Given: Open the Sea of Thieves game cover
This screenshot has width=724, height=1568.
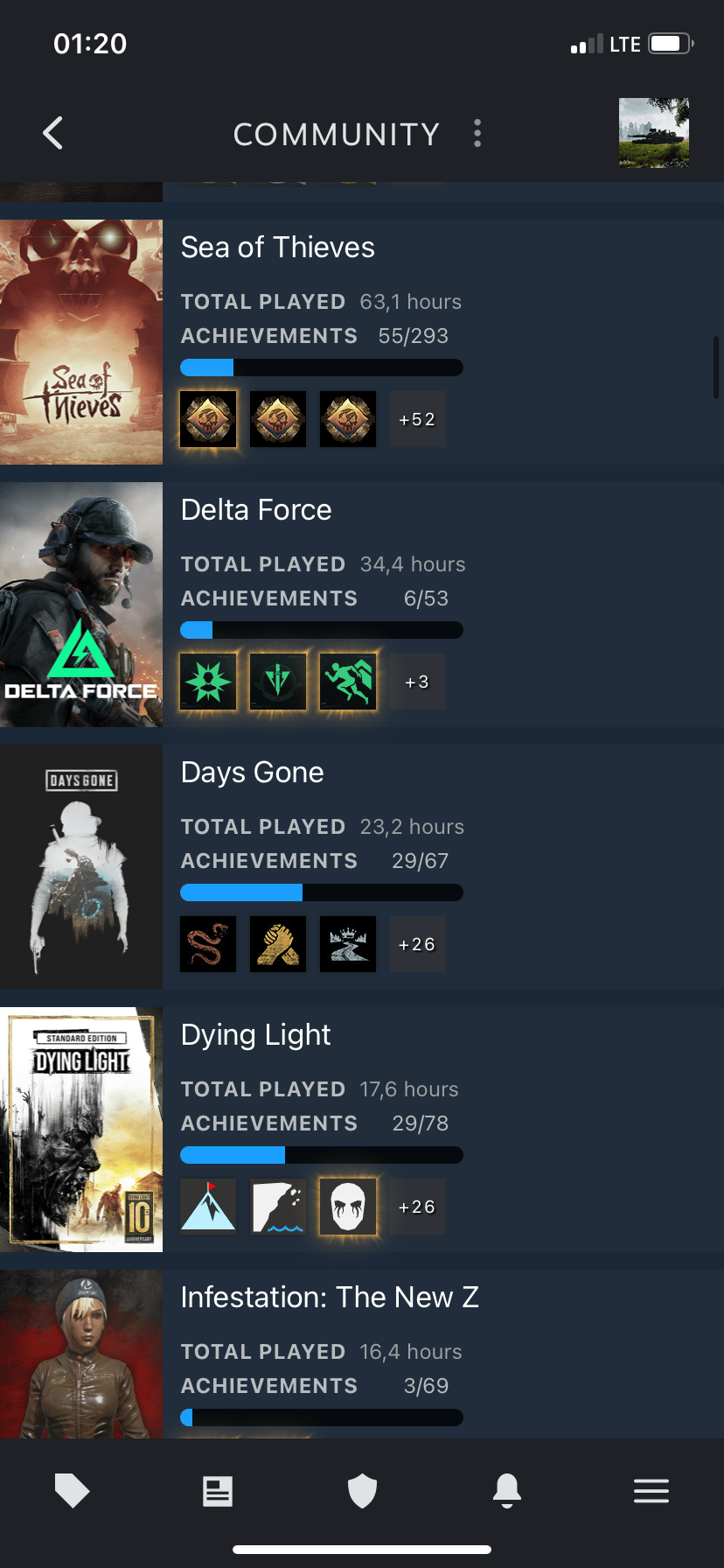Looking at the screenshot, I should (81, 342).
